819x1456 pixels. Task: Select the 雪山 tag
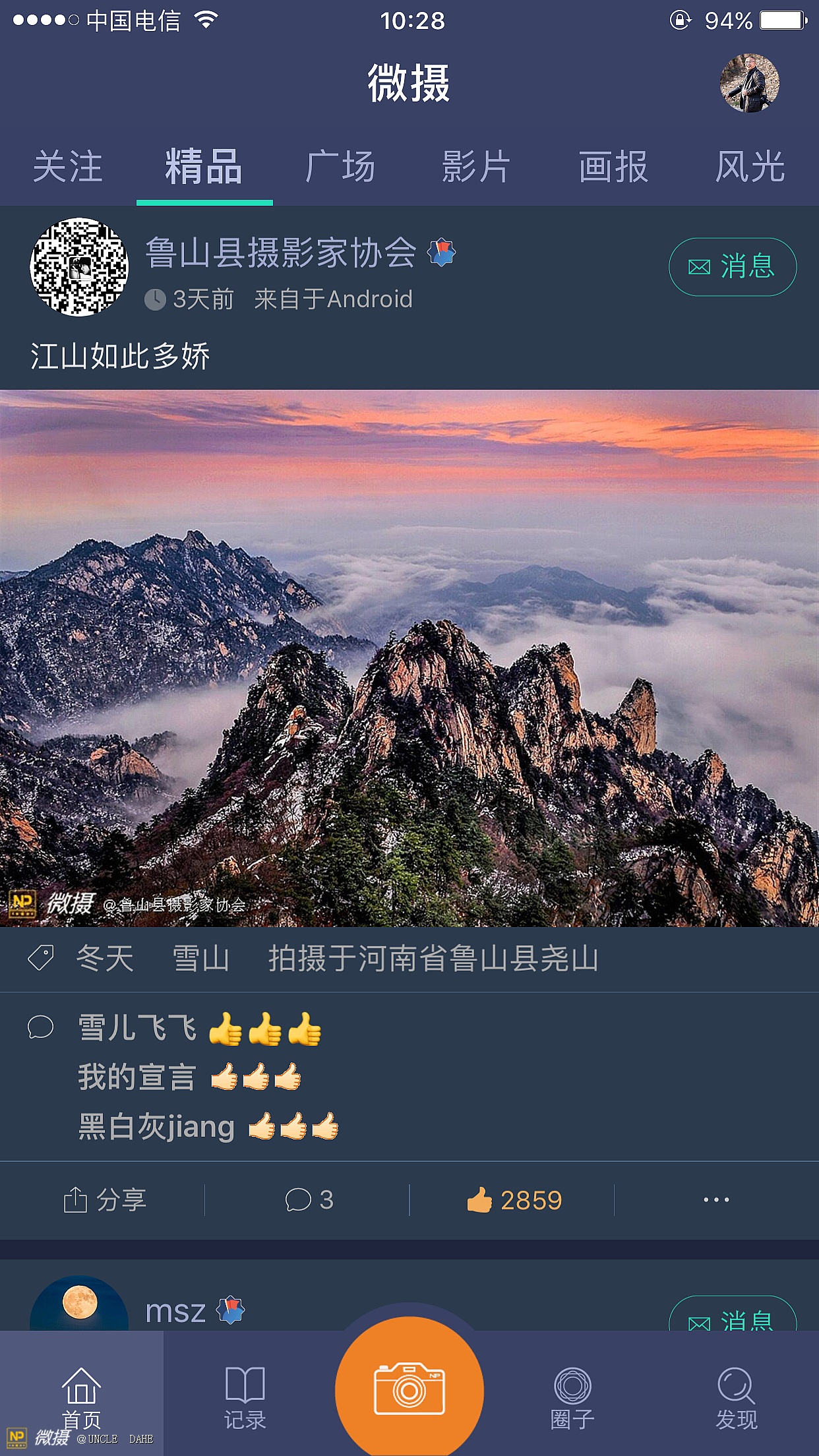point(200,959)
